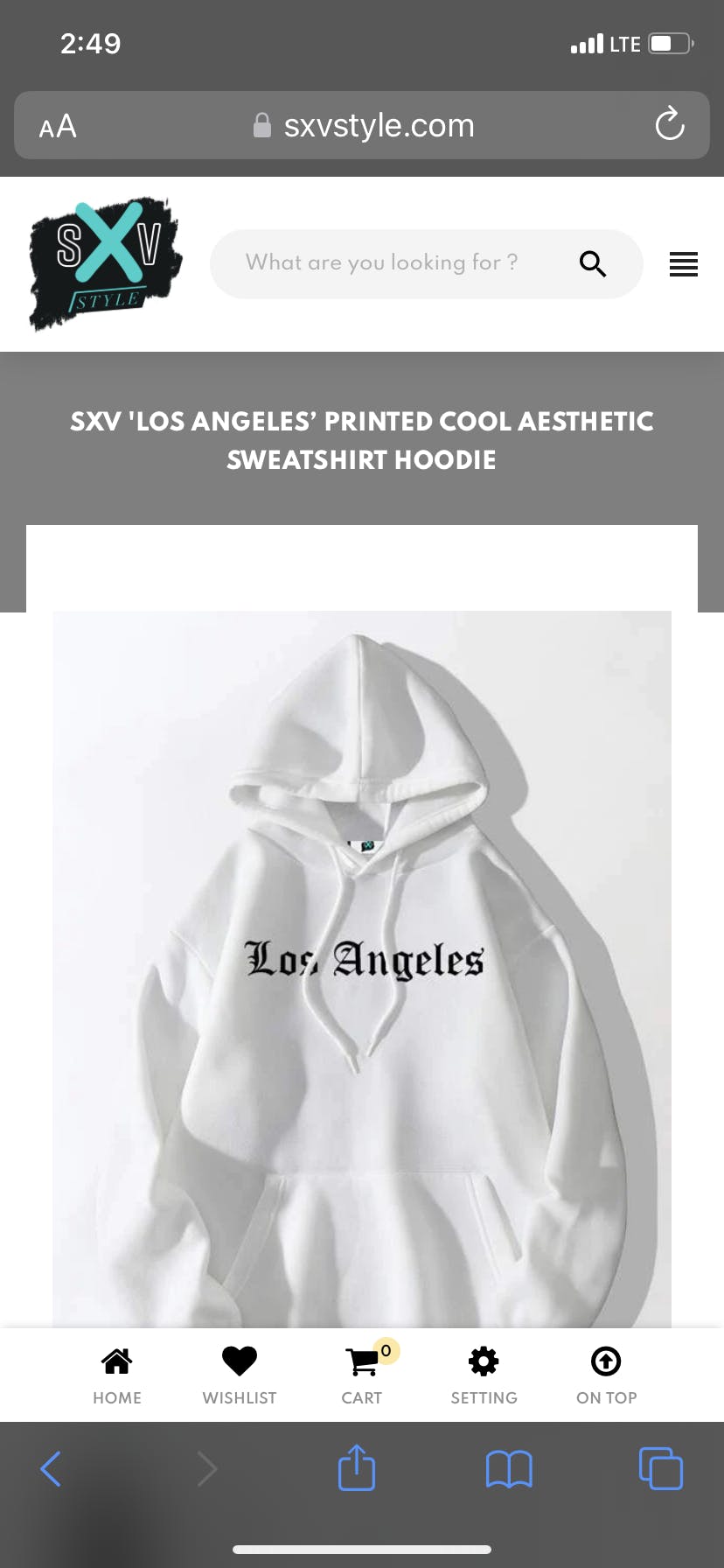Open the shopping Cart
The height and width of the screenshot is (1568, 724).
(362, 1375)
